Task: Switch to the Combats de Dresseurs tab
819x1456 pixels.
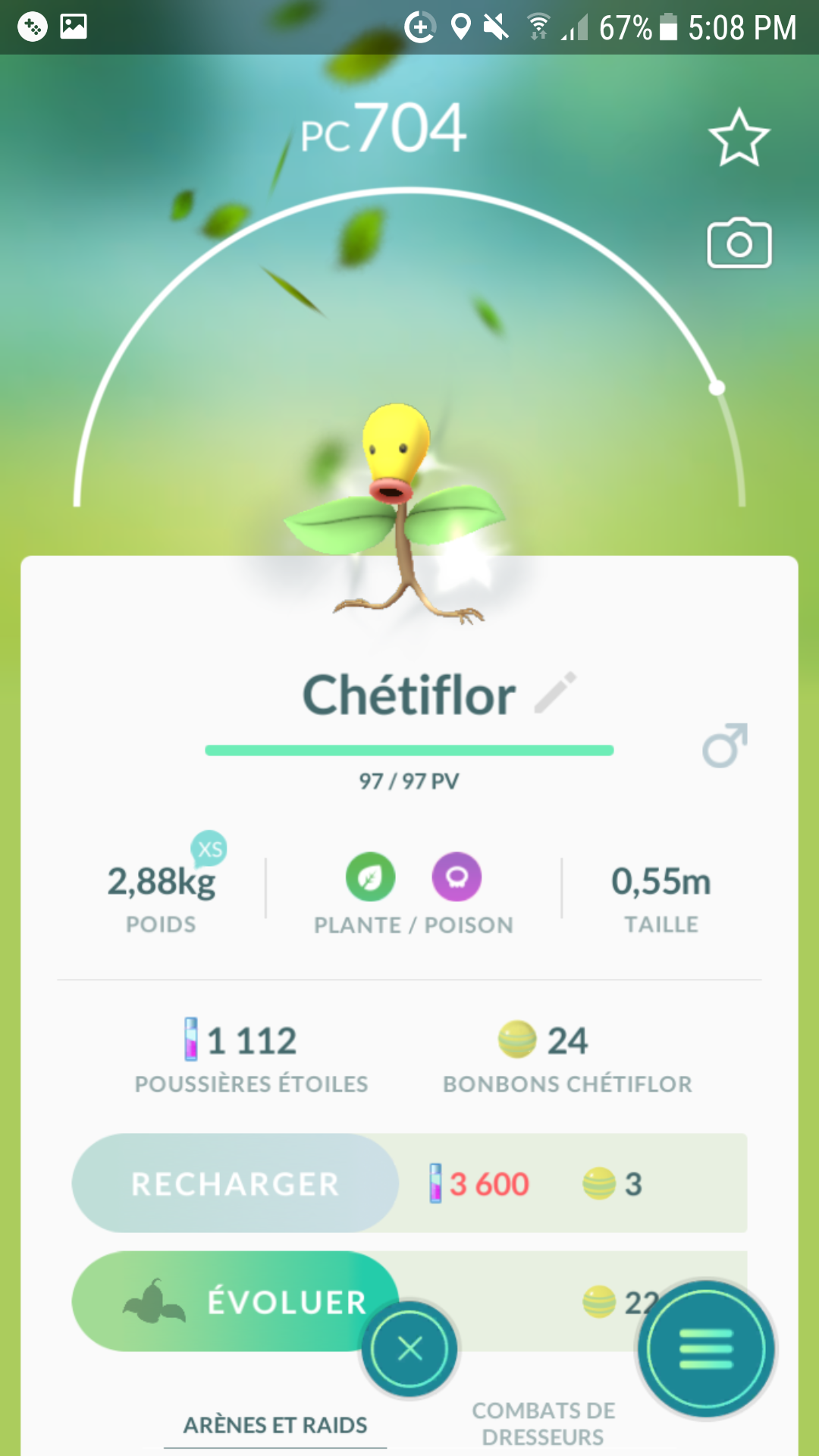Action: [x=543, y=1423]
